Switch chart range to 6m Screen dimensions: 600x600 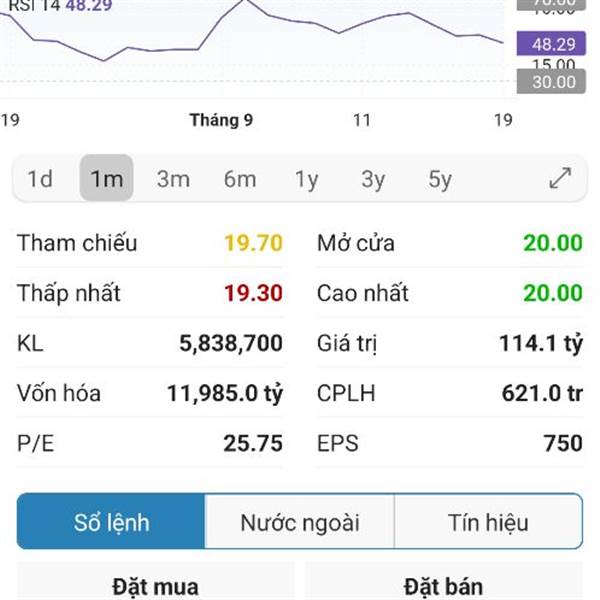tap(240, 179)
